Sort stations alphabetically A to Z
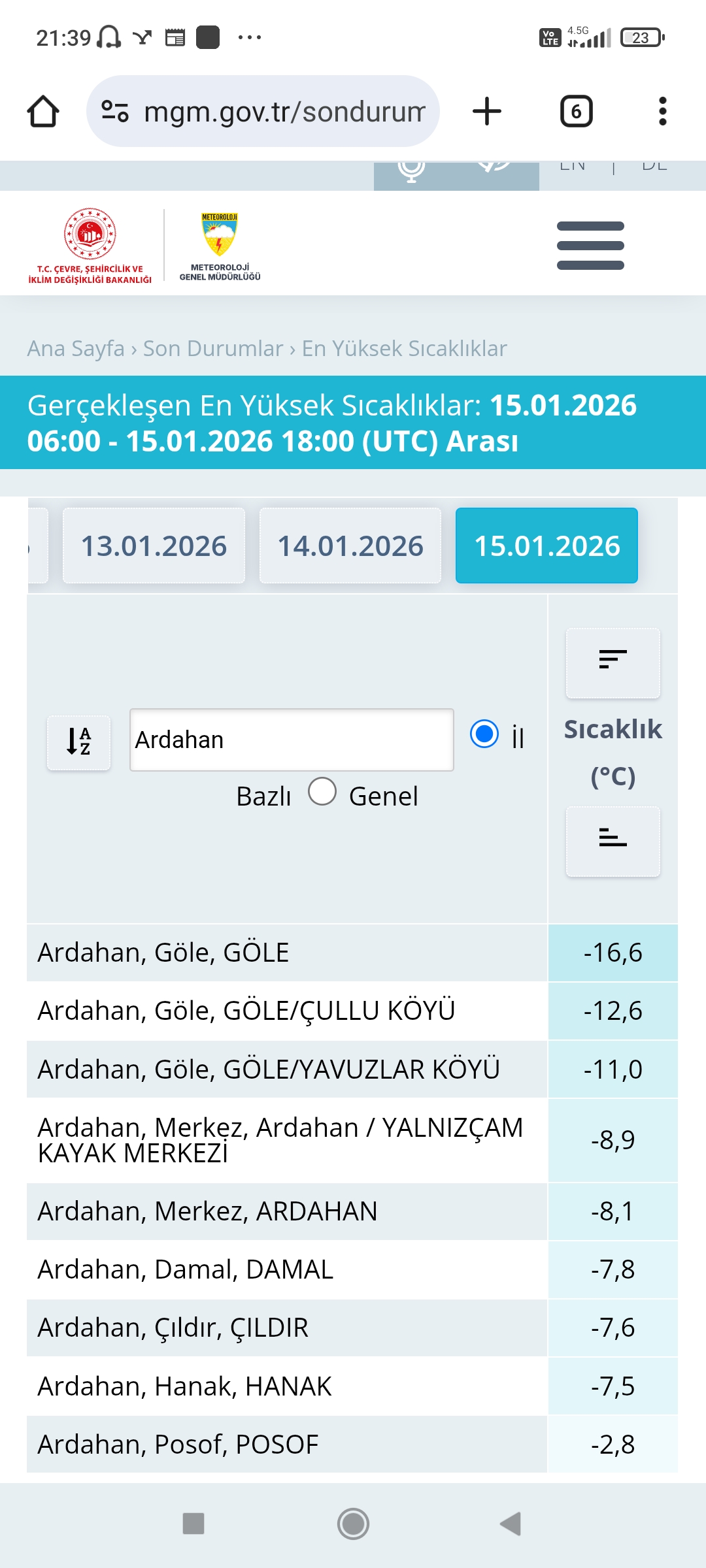The height and width of the screenshot is (1568, 706). click(78, 742)
